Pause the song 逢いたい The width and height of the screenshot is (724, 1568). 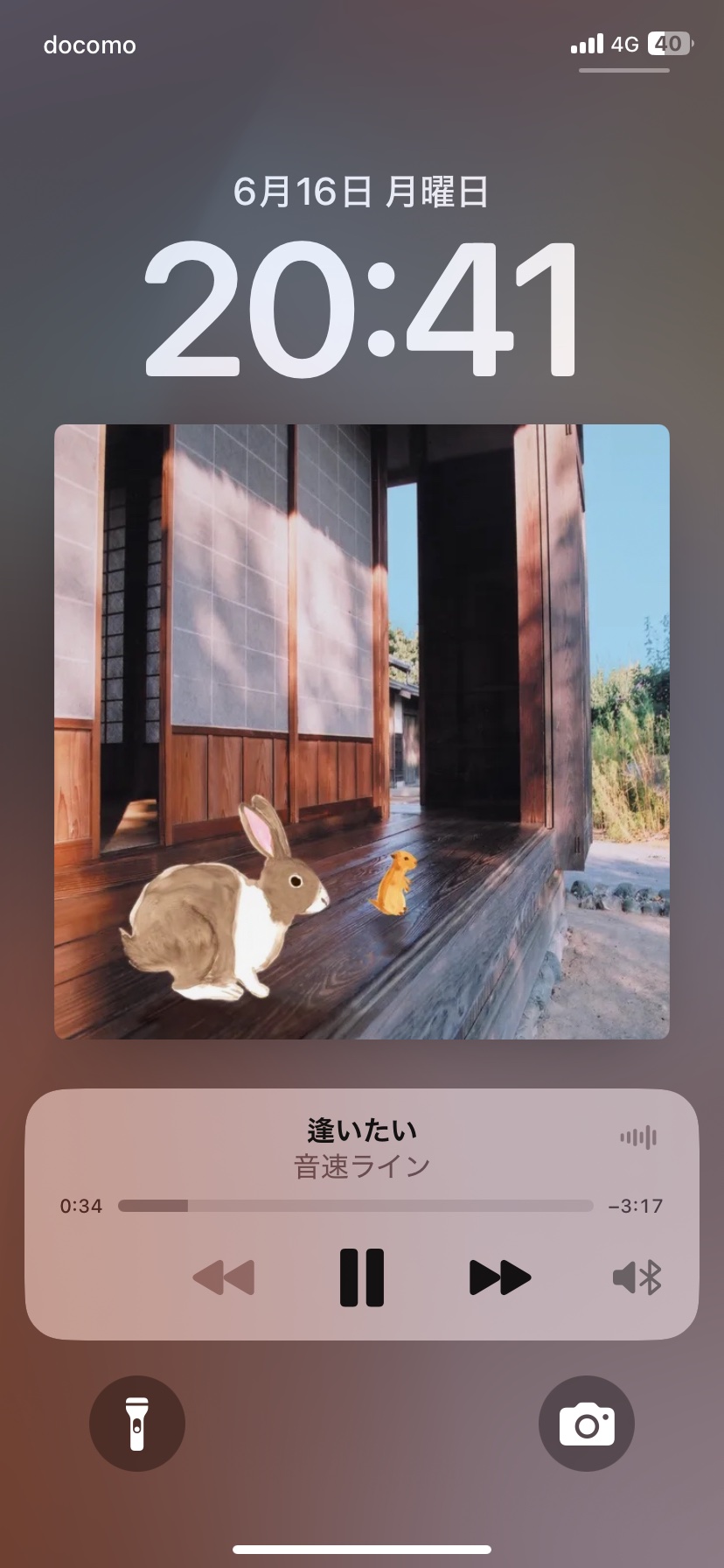click(362, 1277)
